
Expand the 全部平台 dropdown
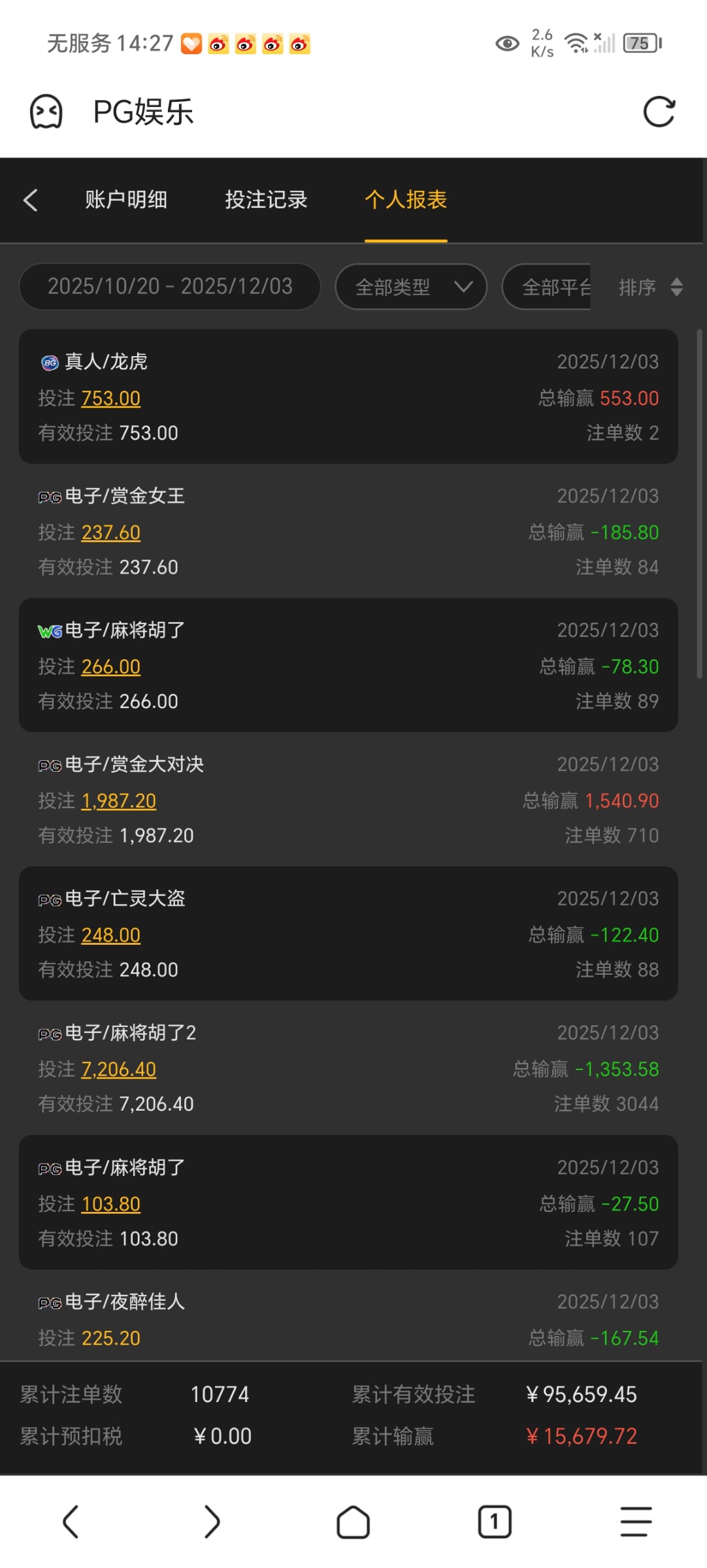point(549,287)
